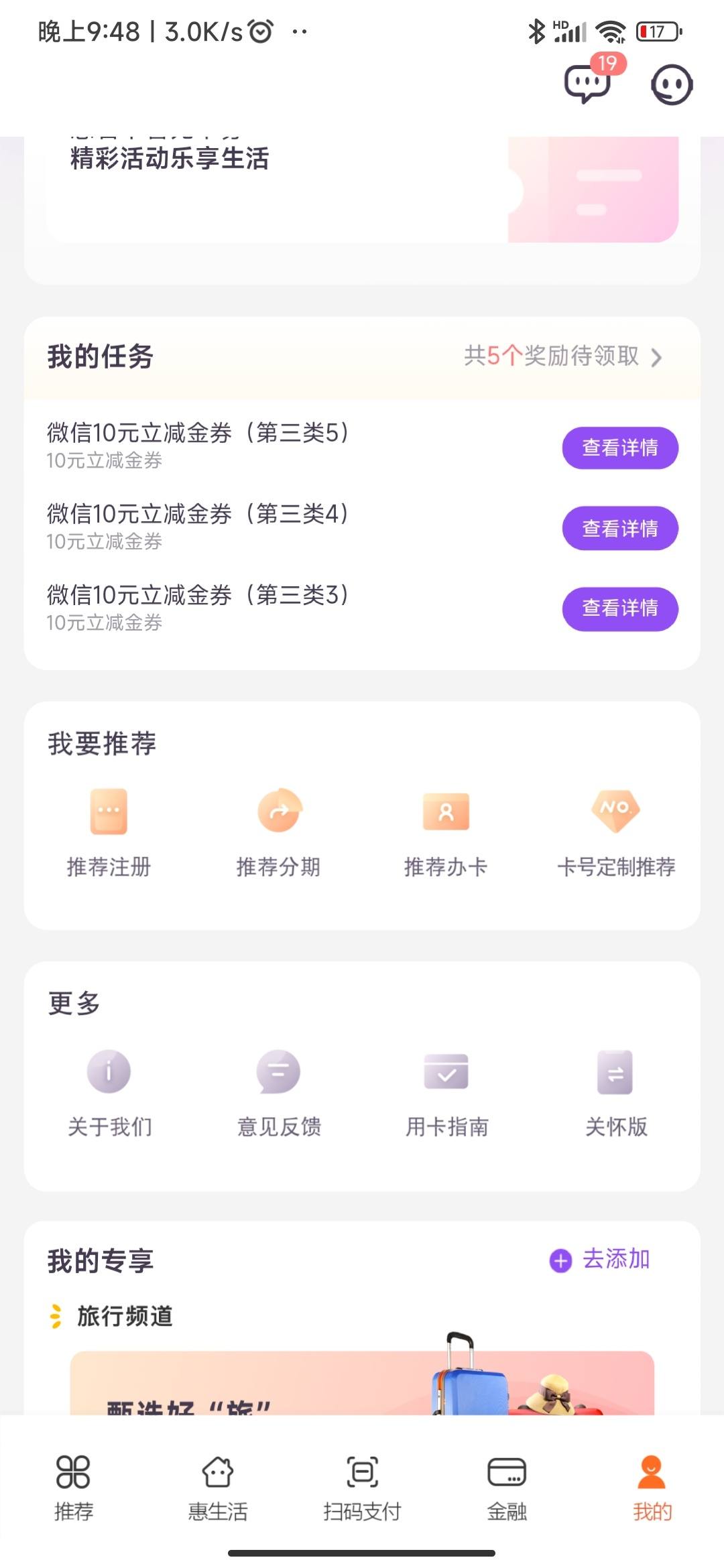Screen dimensions: 724x1568
Task: Tap 查看详情 for 第三类5 coupon
Action: 620,448
